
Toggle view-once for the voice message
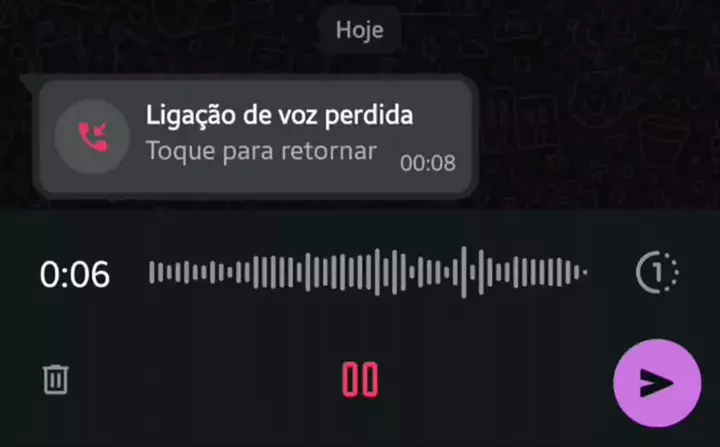click(656, 272)
